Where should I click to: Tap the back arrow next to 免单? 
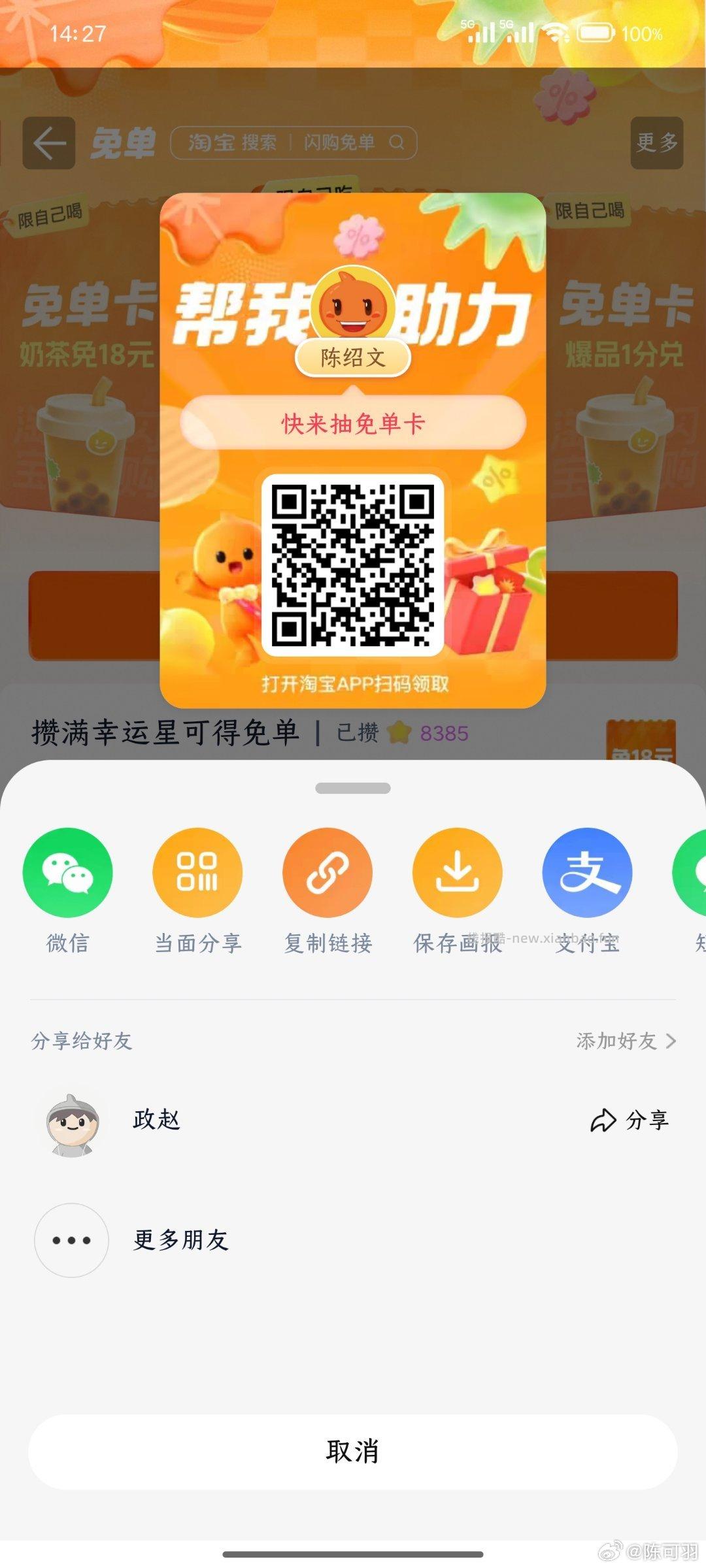point(48,142)
